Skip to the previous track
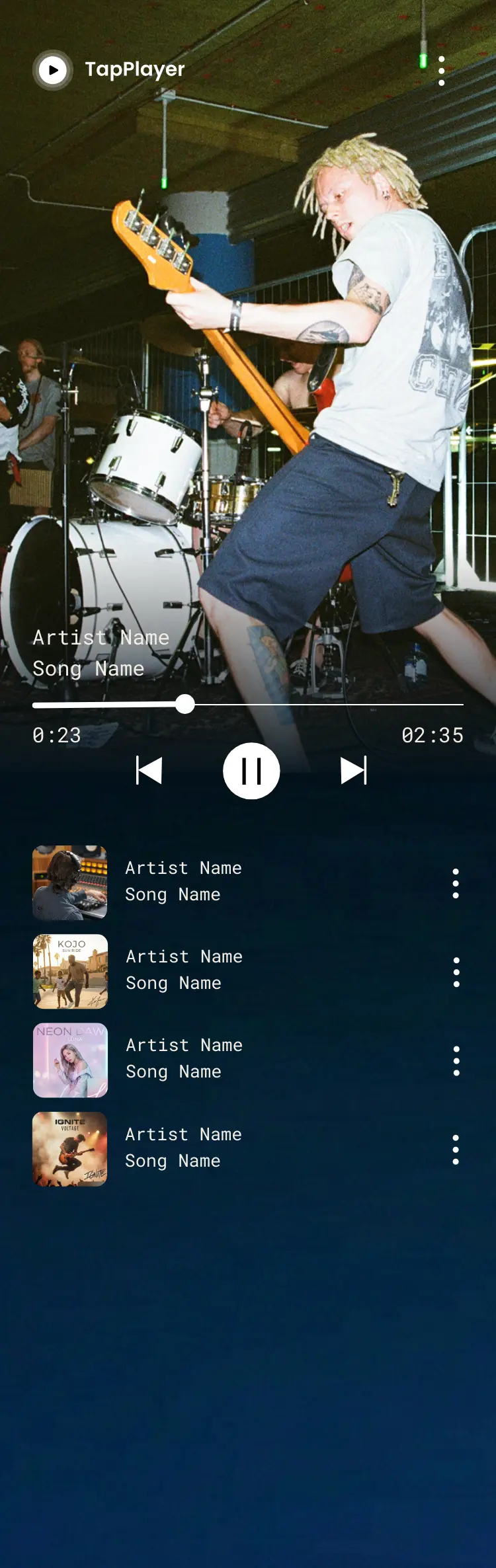 149,771
